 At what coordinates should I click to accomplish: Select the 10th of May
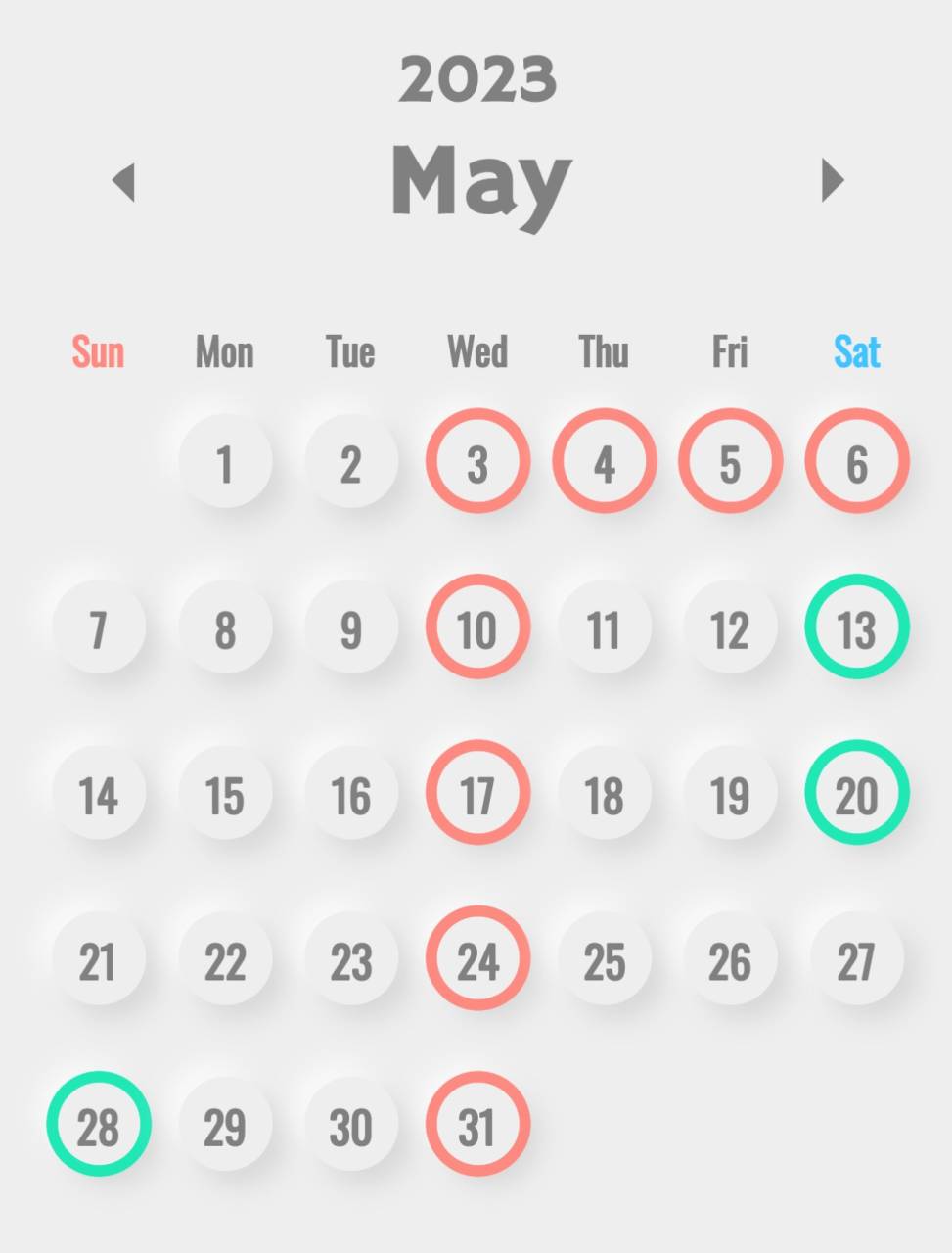click(x=477, y=627)
